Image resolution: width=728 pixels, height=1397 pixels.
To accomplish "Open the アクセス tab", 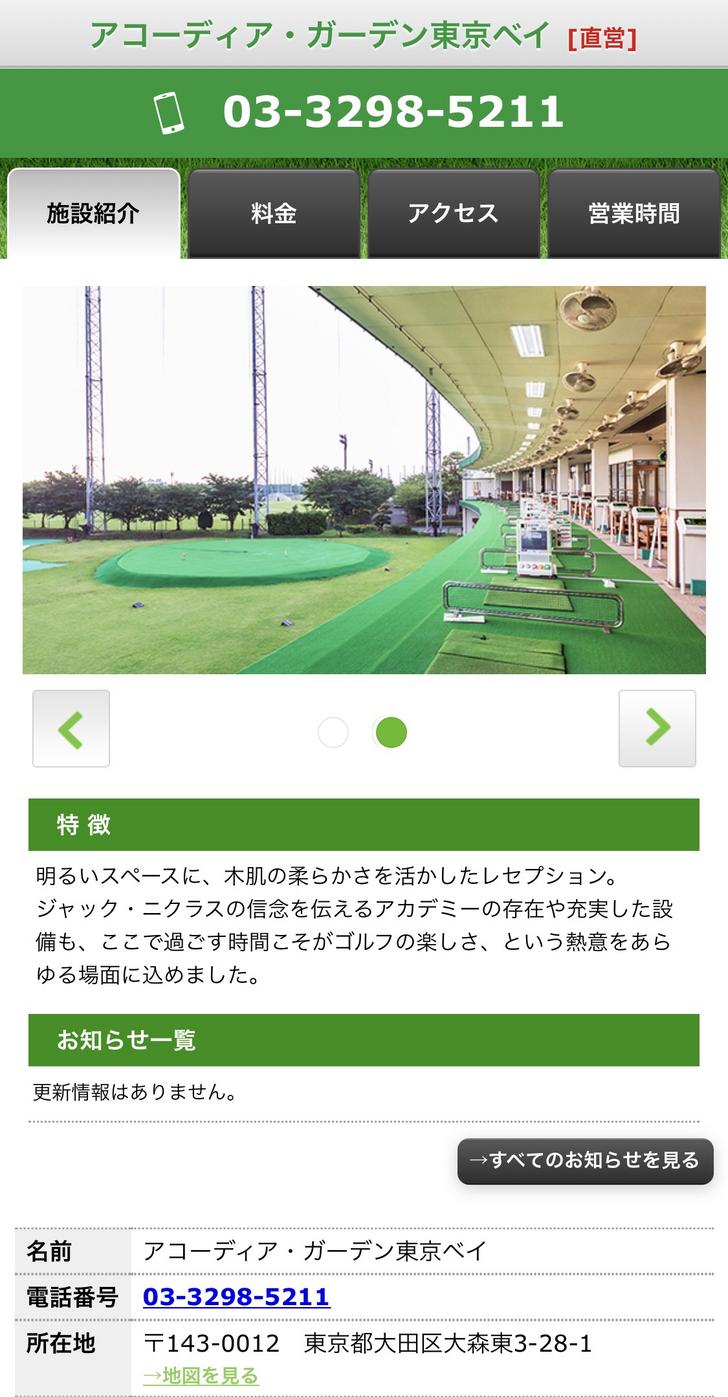I will pos(453,213).
